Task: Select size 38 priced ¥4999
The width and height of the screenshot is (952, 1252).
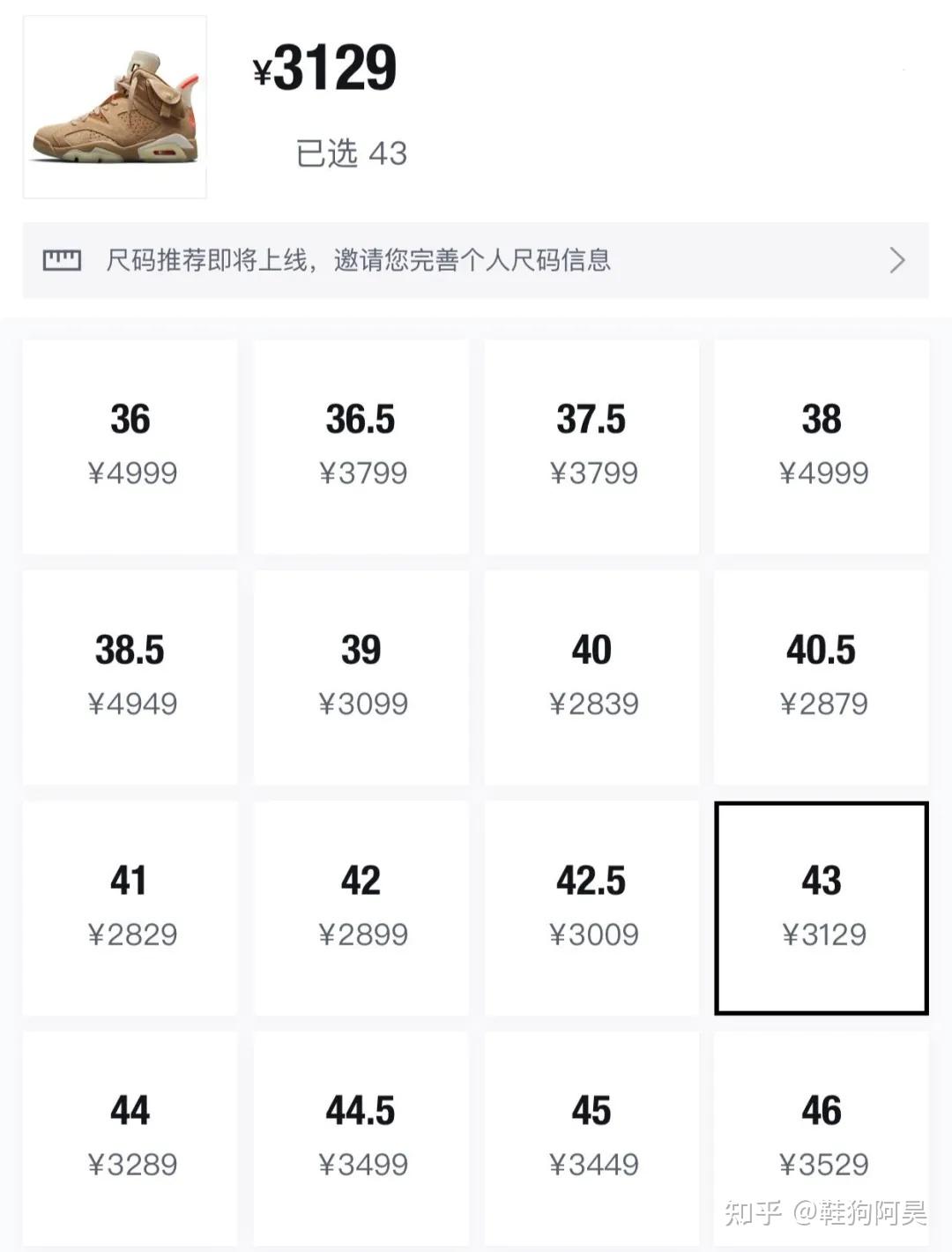Action: point(822,446)
